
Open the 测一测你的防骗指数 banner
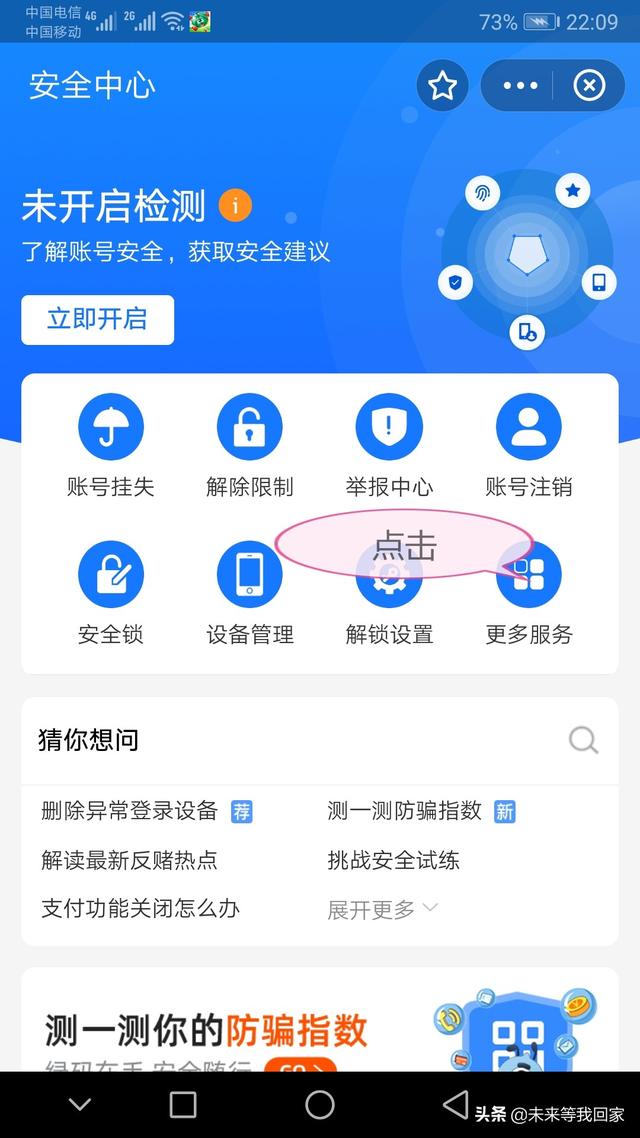tap(320, 1025)
